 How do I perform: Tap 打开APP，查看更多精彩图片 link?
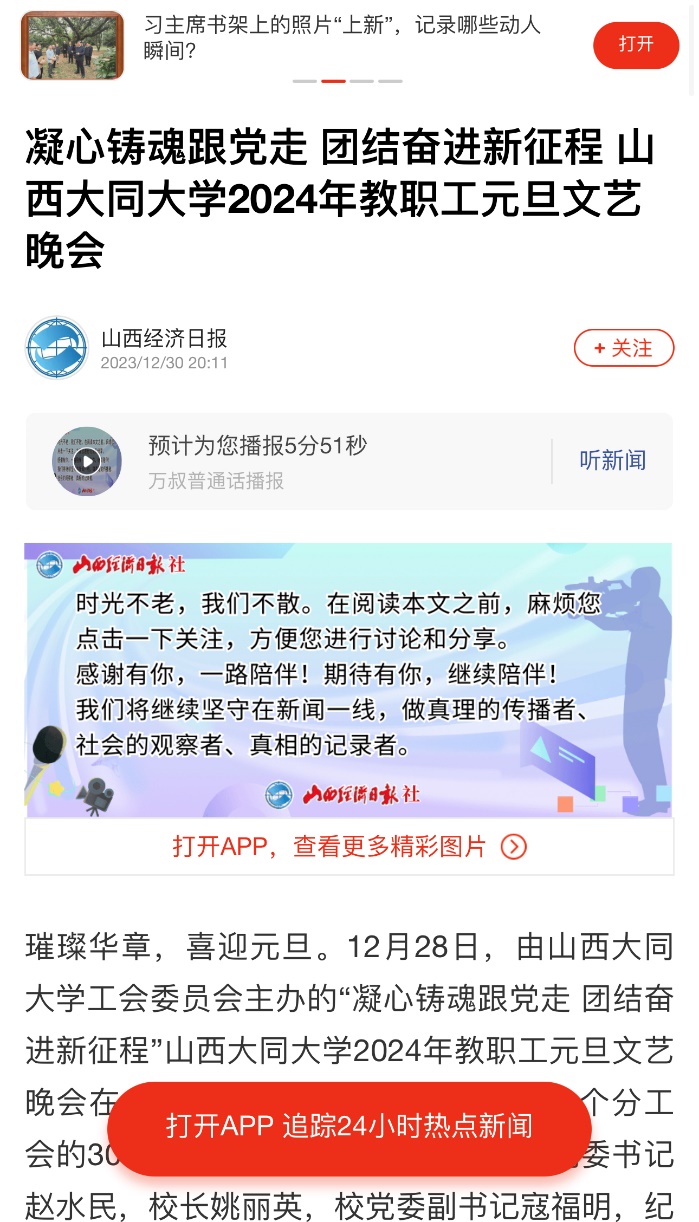click(x=349, y=846)
